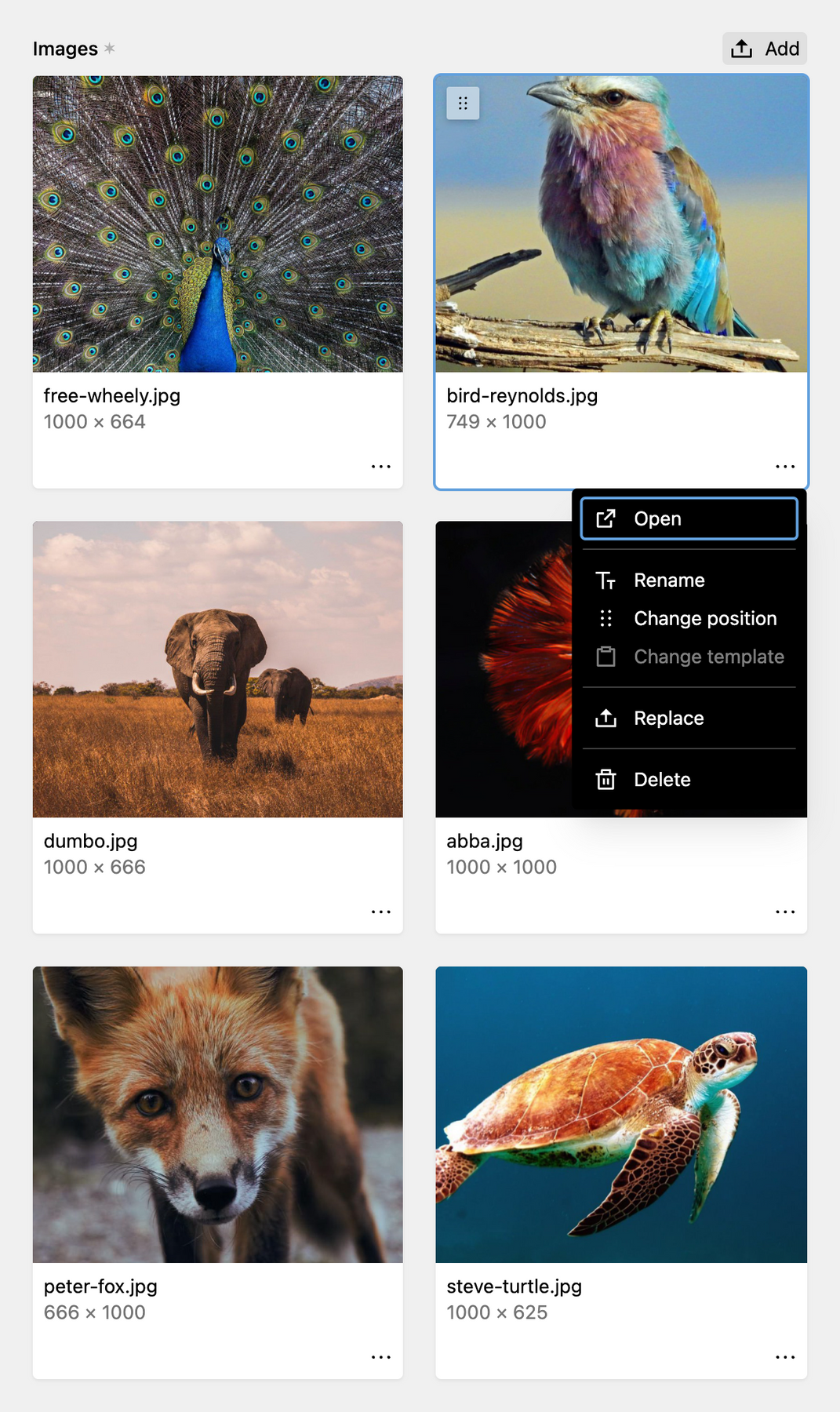Open the free-wheely.jpg peacock image
Image resolution: width=840 pixels, height=1412 pixels.
218,224
